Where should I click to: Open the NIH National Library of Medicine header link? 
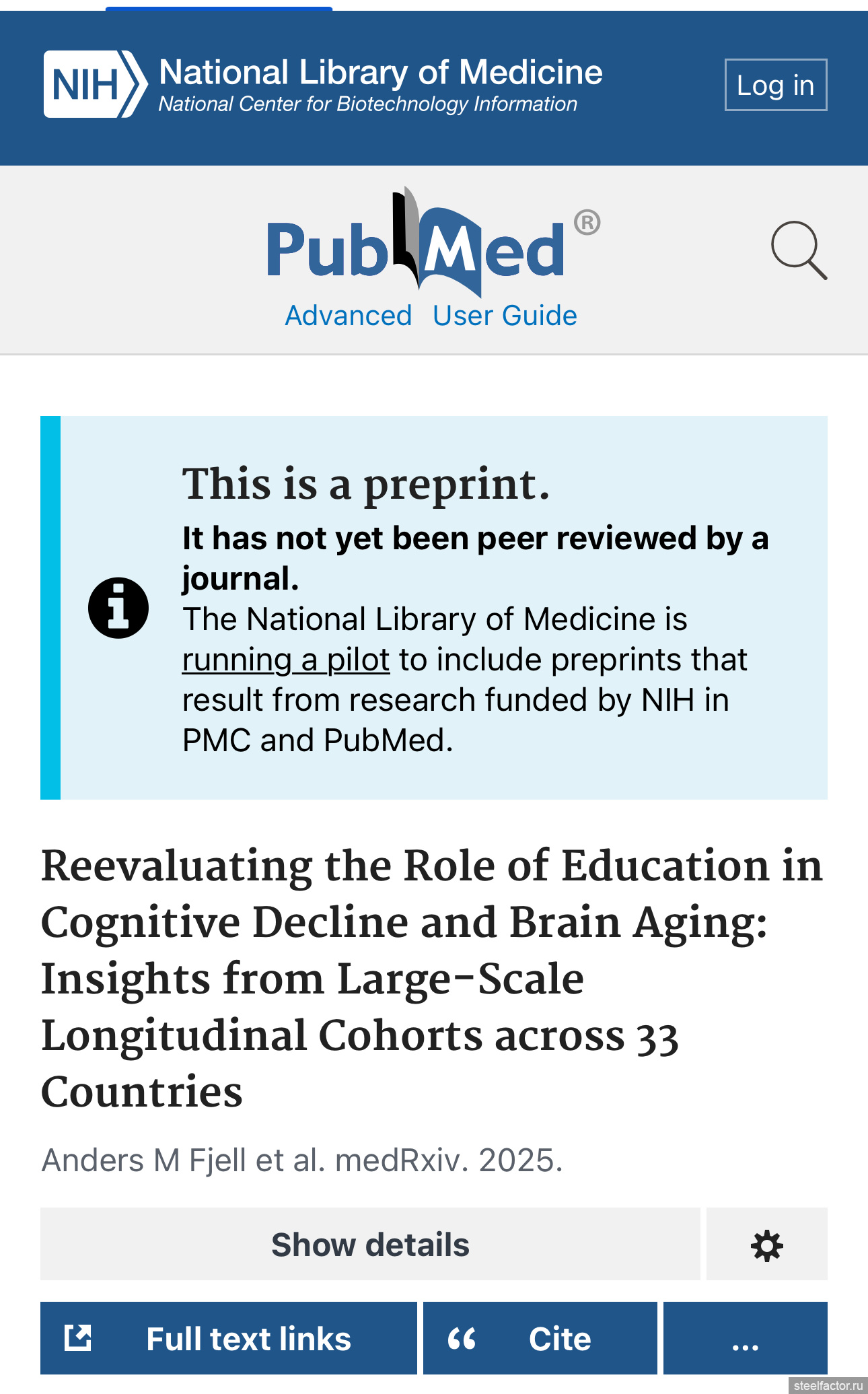323,85
